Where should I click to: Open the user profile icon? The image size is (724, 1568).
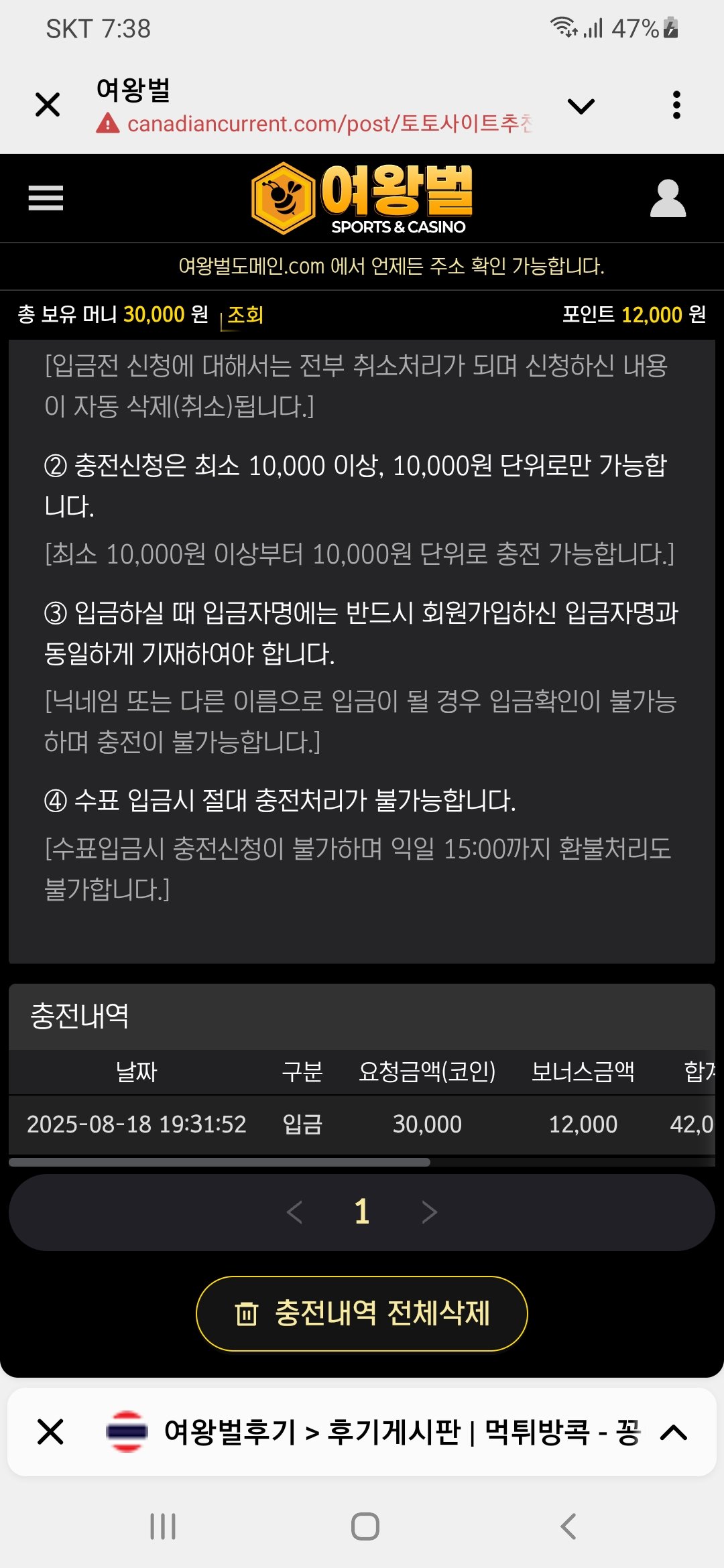668,199
